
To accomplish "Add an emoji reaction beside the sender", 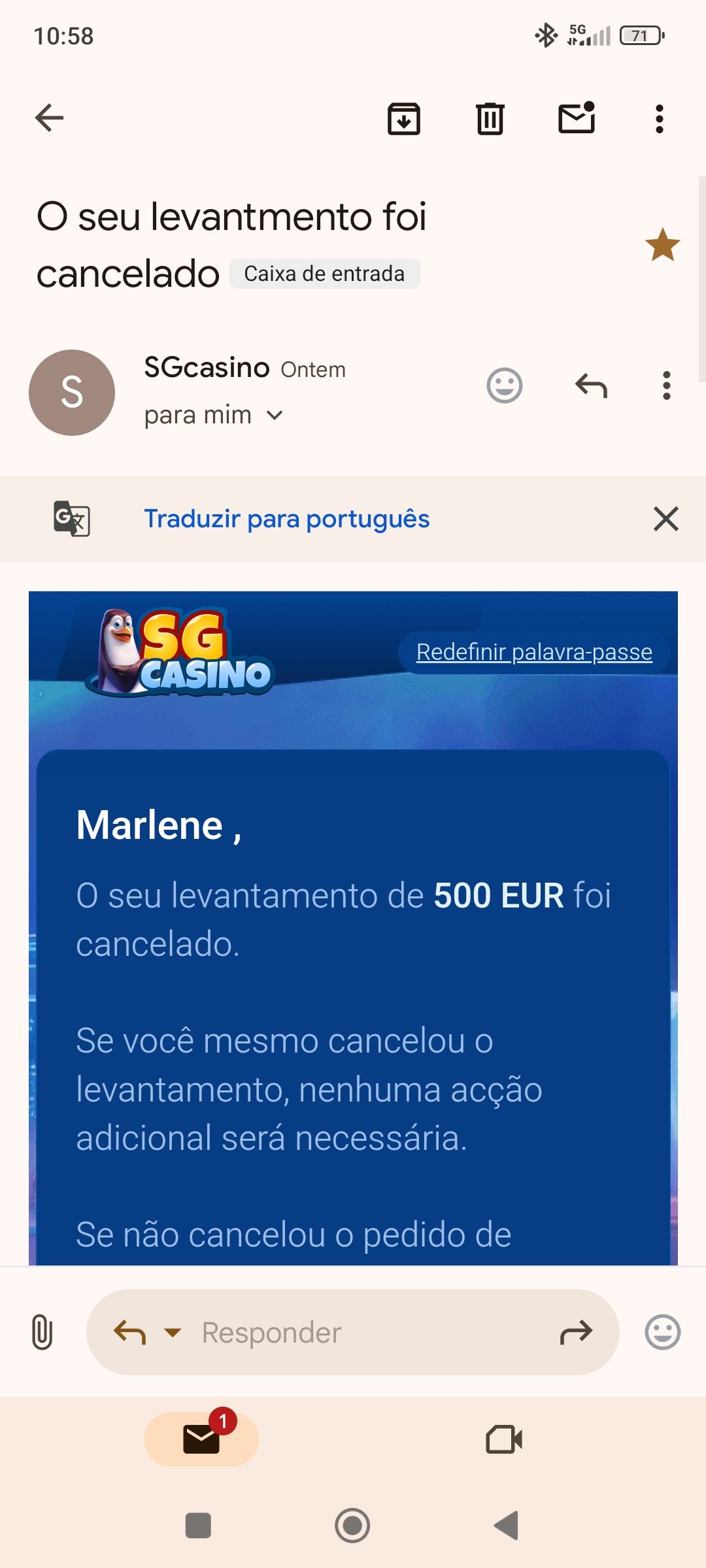I will (x=504, y=385).
